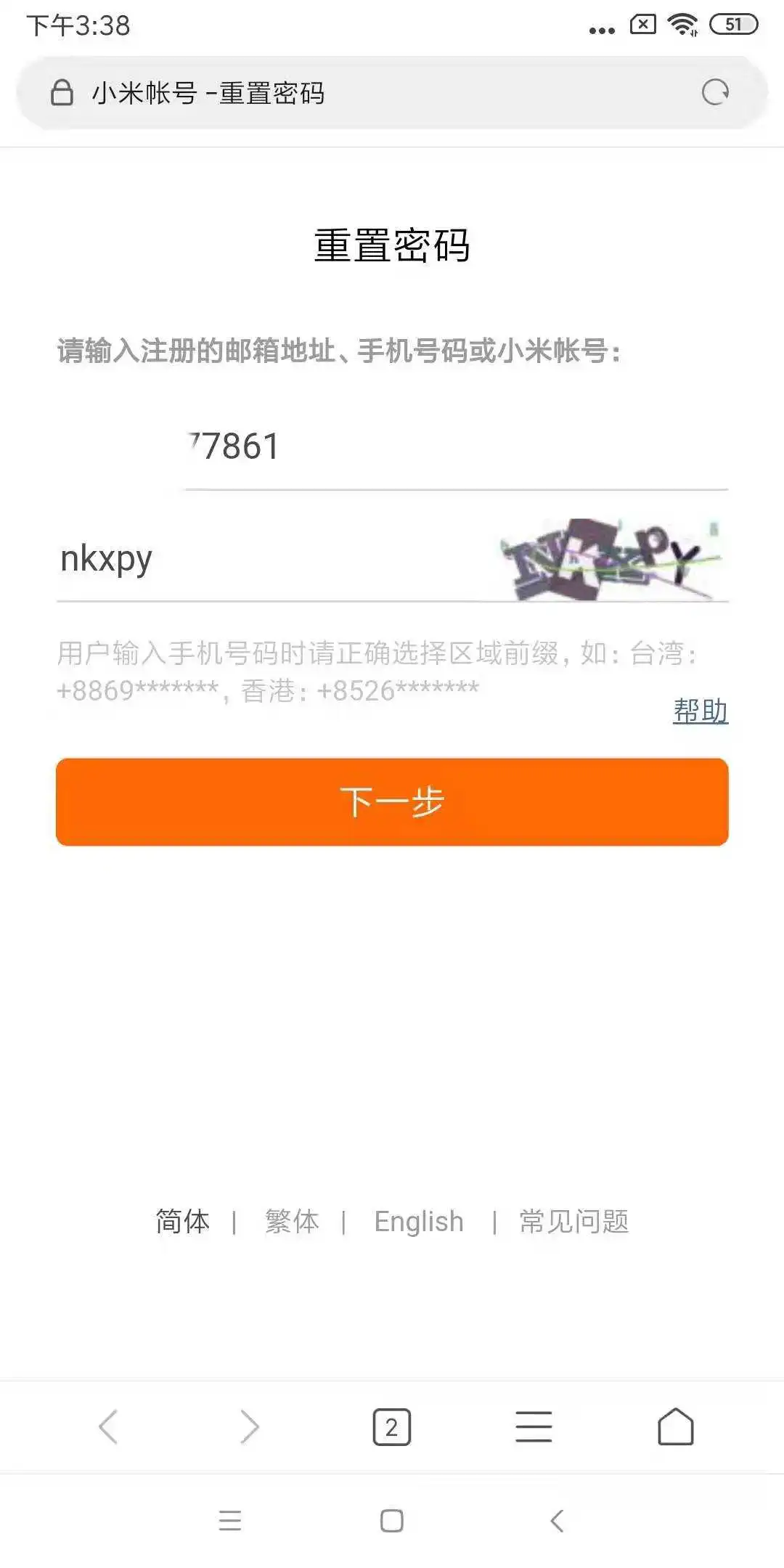The image size is (784, 1568).
Task: Go to the browser home page
Action: 675,1427
